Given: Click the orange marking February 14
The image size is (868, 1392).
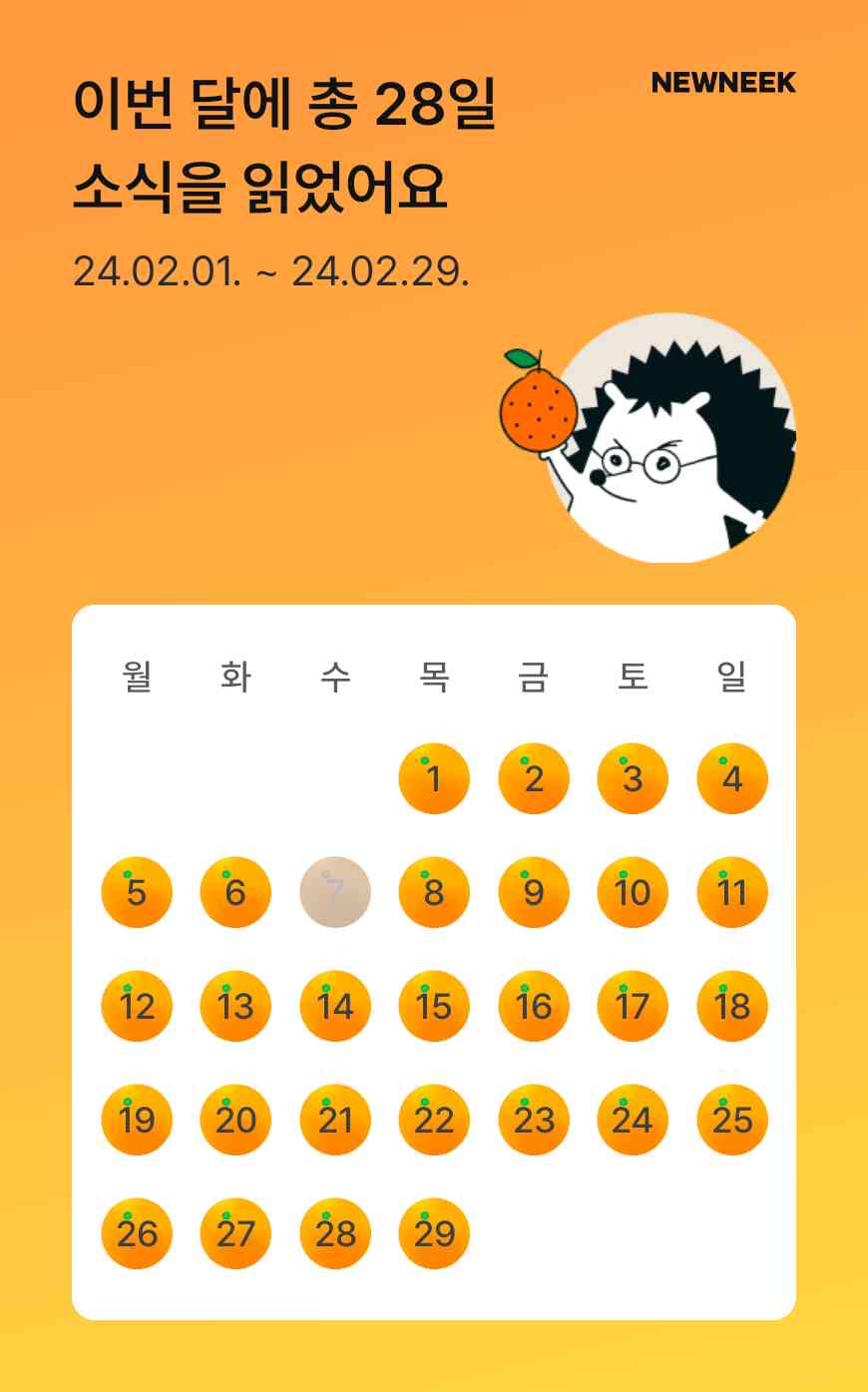Looking at the screenshot, I should coord(334,1006).
